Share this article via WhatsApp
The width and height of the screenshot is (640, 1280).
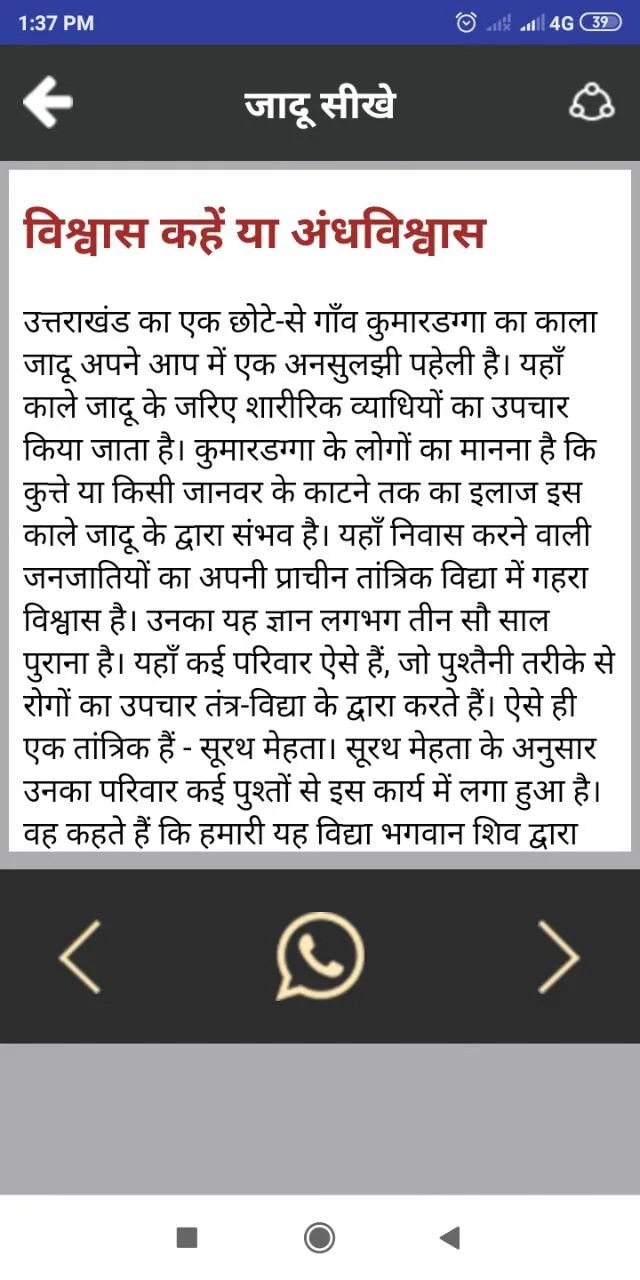[320, 956]
